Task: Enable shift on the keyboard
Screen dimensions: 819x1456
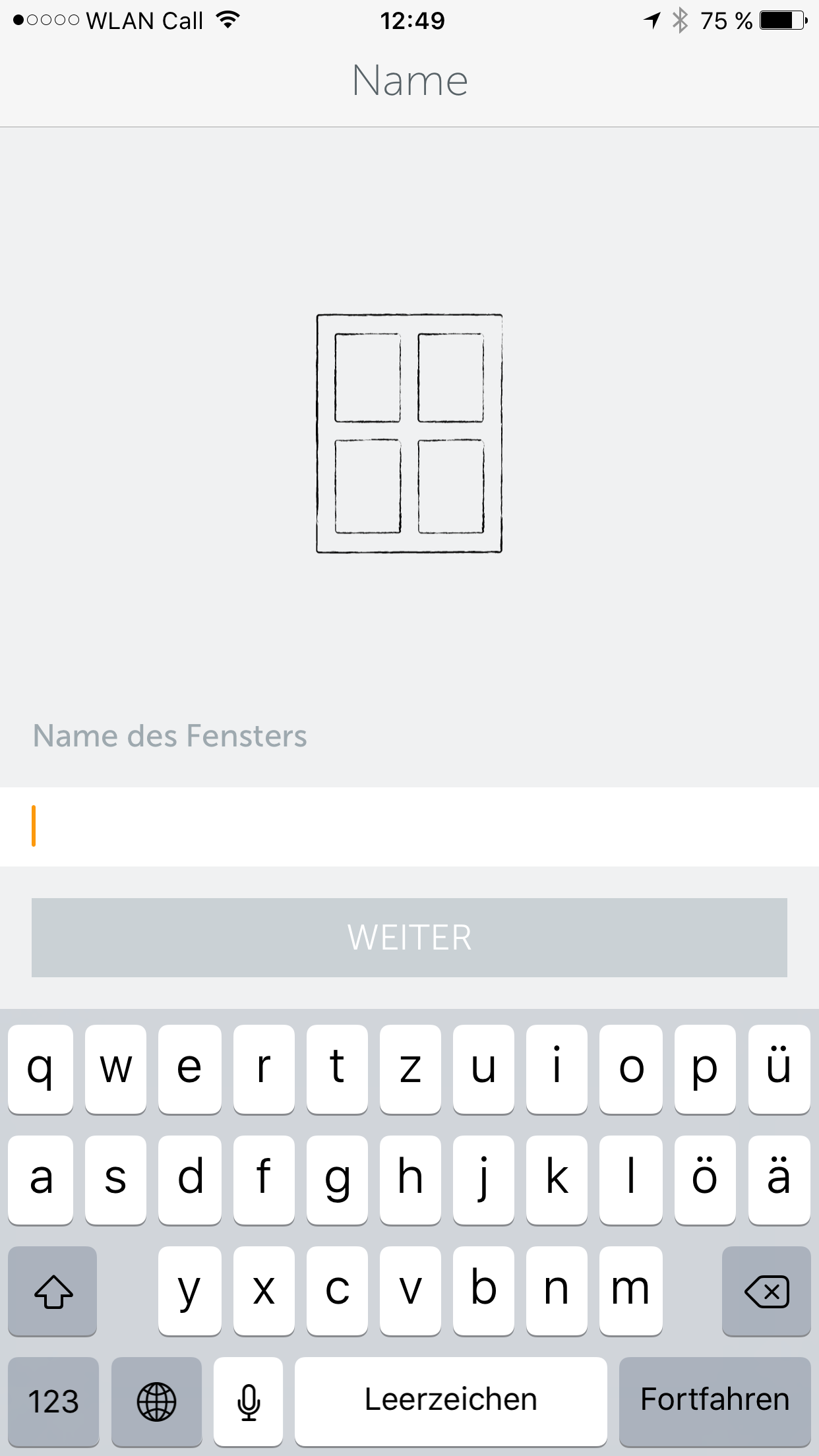Action: pos(53,1290)
